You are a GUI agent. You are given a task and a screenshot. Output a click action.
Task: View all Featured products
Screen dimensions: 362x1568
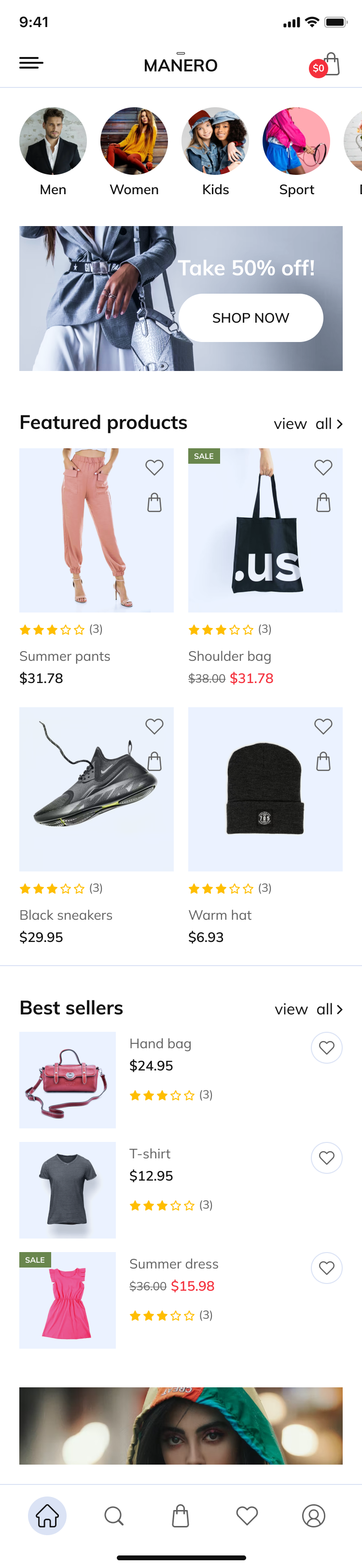point(308,424)
